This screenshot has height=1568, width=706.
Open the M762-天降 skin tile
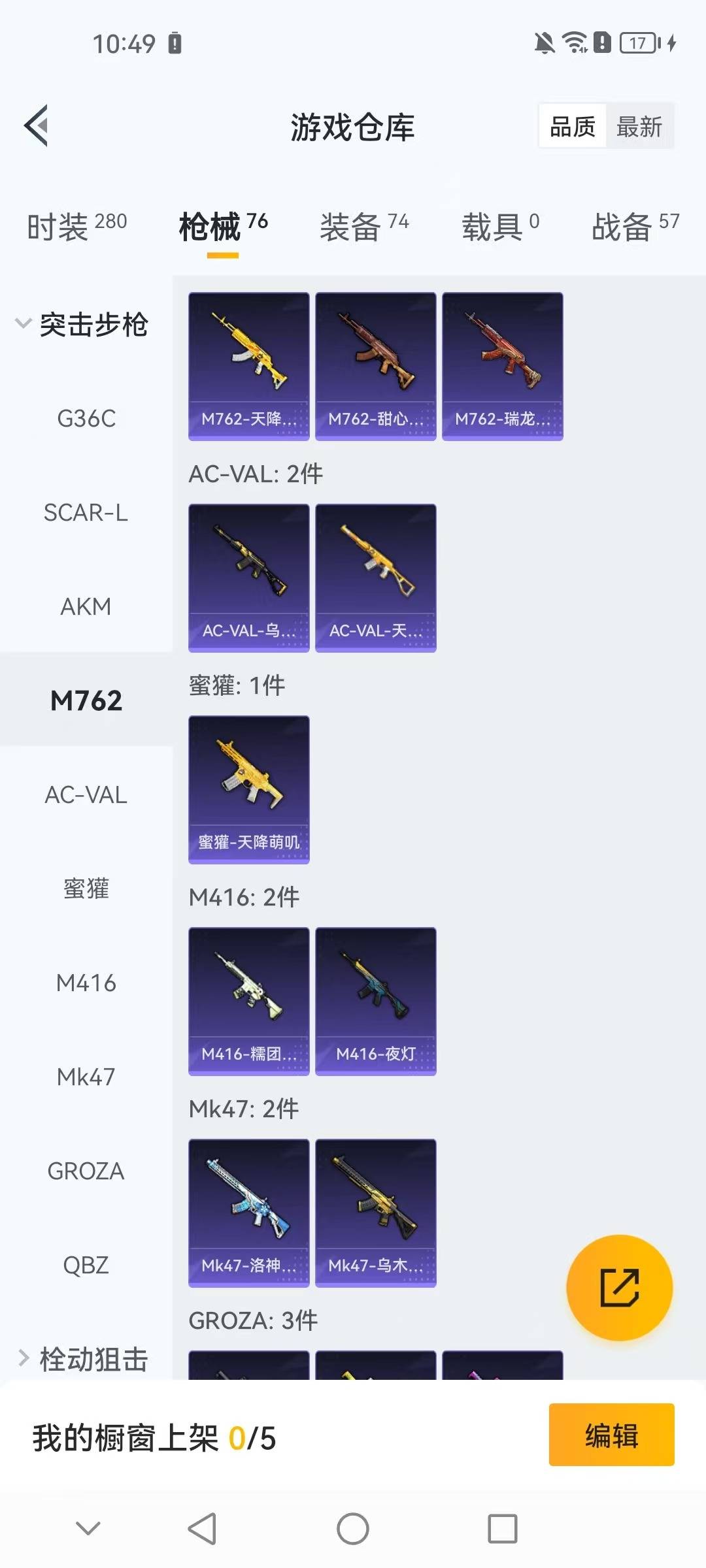(249, 366)
